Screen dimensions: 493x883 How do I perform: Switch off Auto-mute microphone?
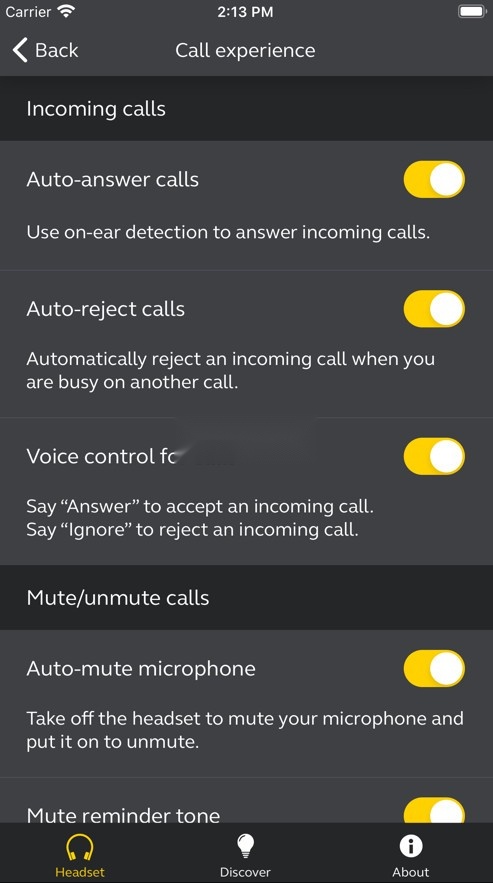coord(434,668)
